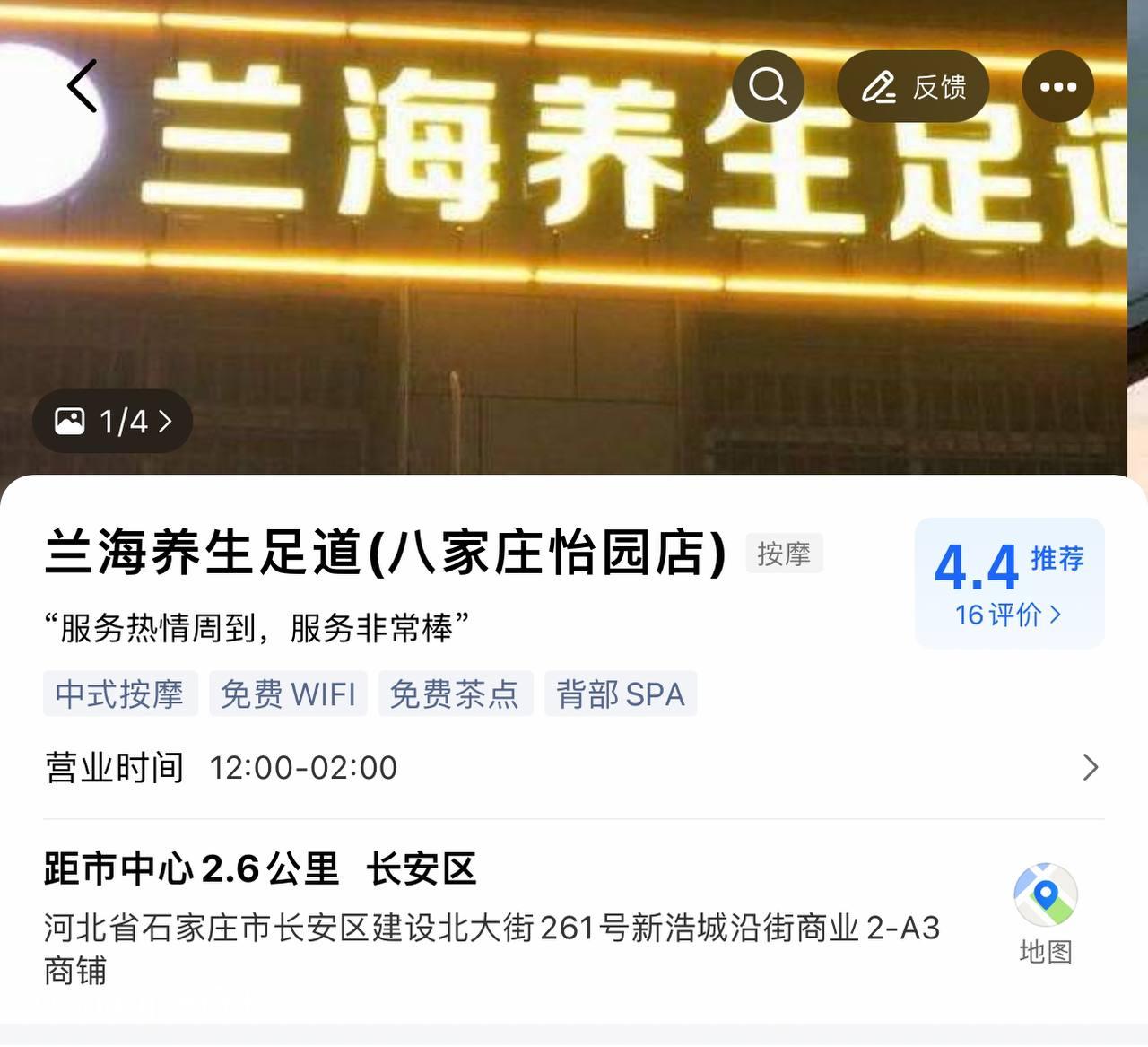The width and height of the screenshot is (1148, 1047).
Task: Go back using the top arrow
Action: pos(83,86)
